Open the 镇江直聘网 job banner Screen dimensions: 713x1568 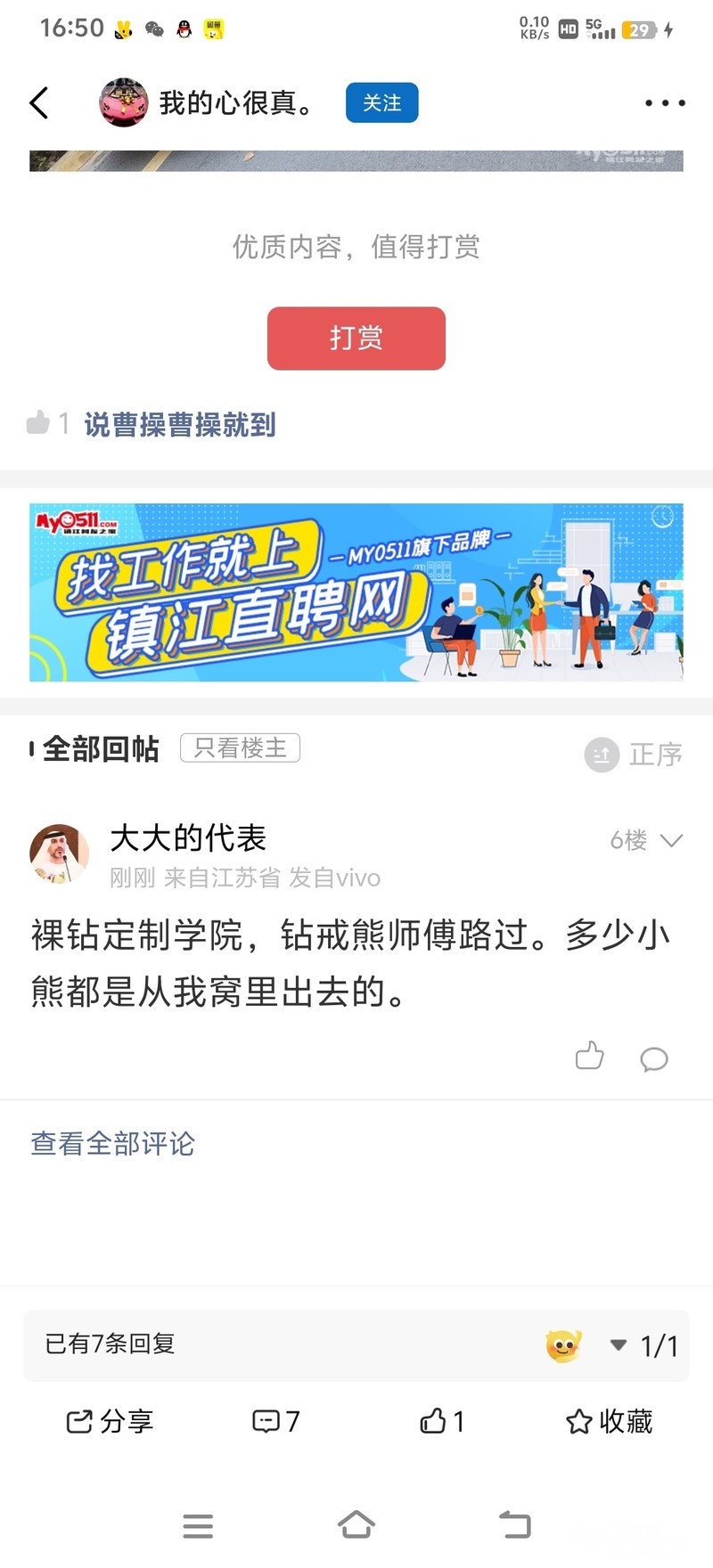(356, 592)
